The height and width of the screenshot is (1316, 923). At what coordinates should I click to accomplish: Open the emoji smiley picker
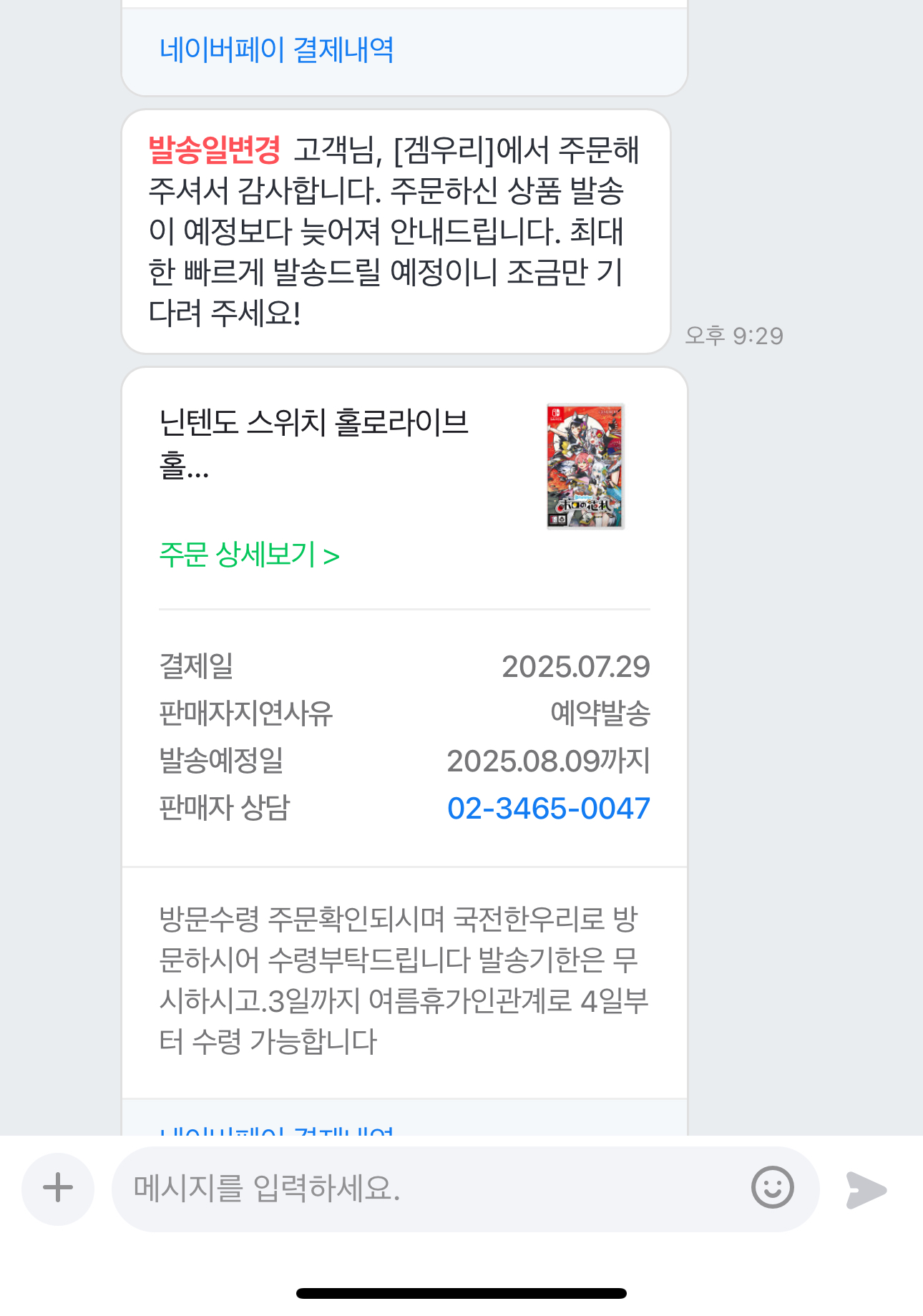(772, 1188)
